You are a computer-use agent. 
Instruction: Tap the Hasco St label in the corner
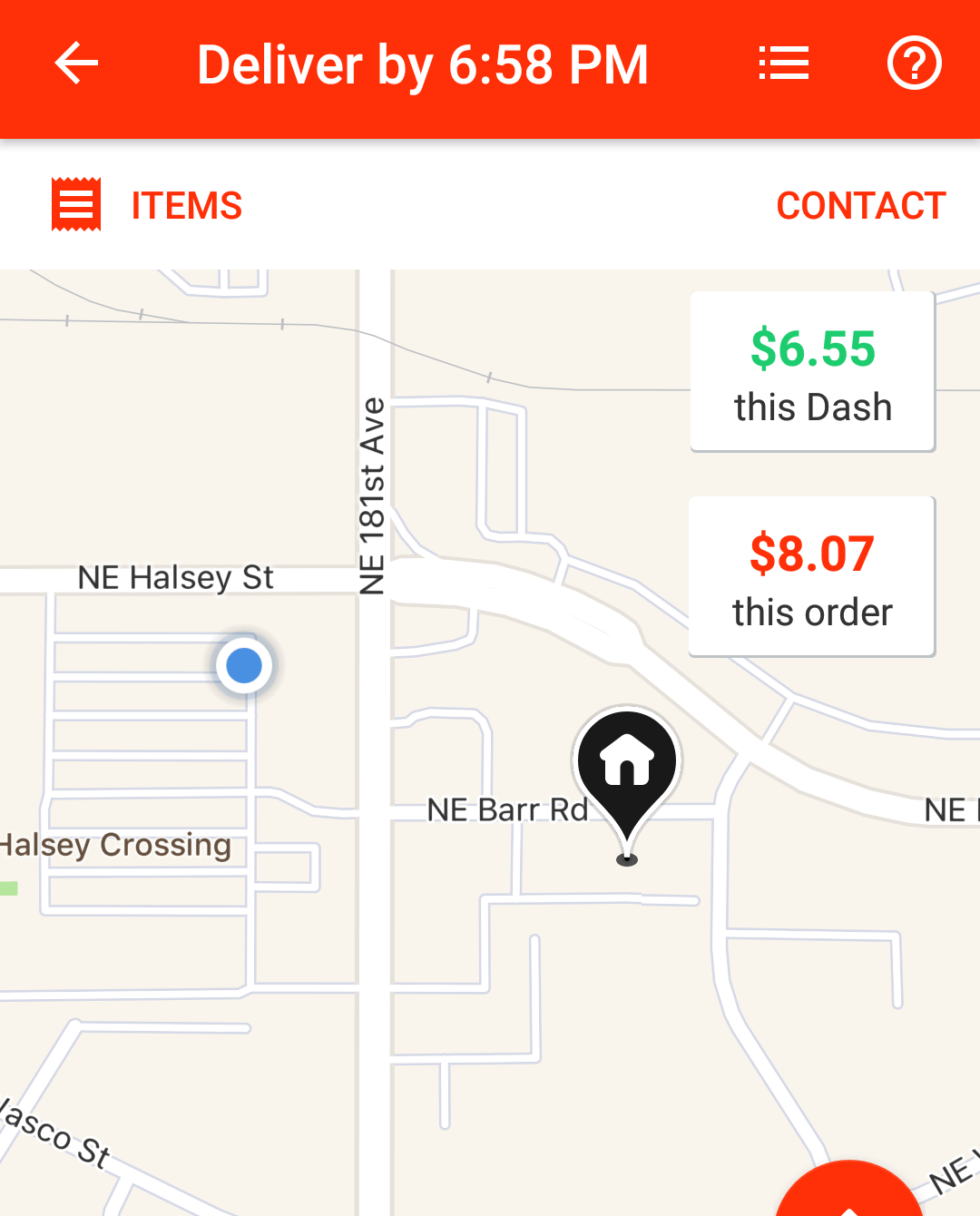(54, 1130)
